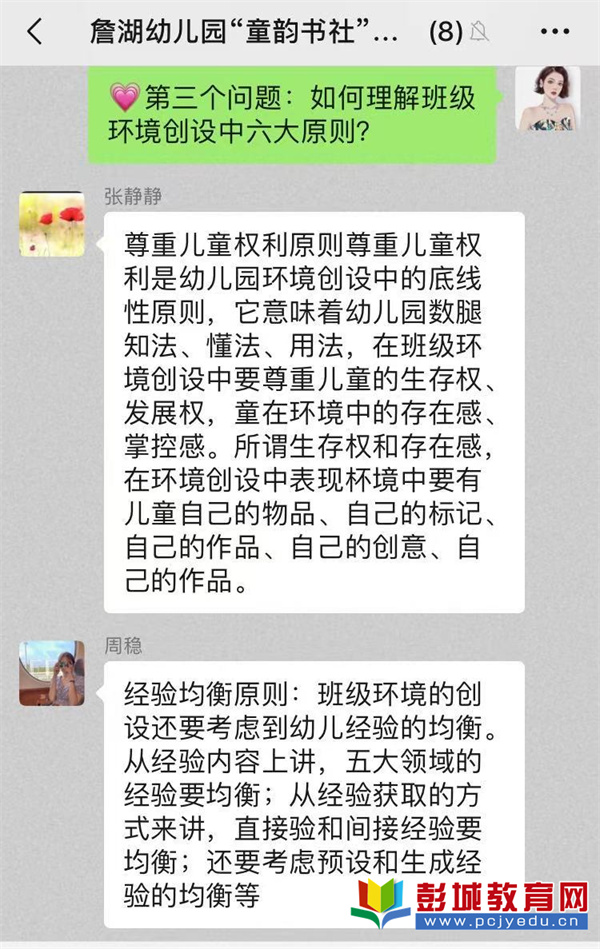This screenshot has width=600, height=949.
Task: Tap your own avatar beside the green message
Action: (x=547, y=98)
